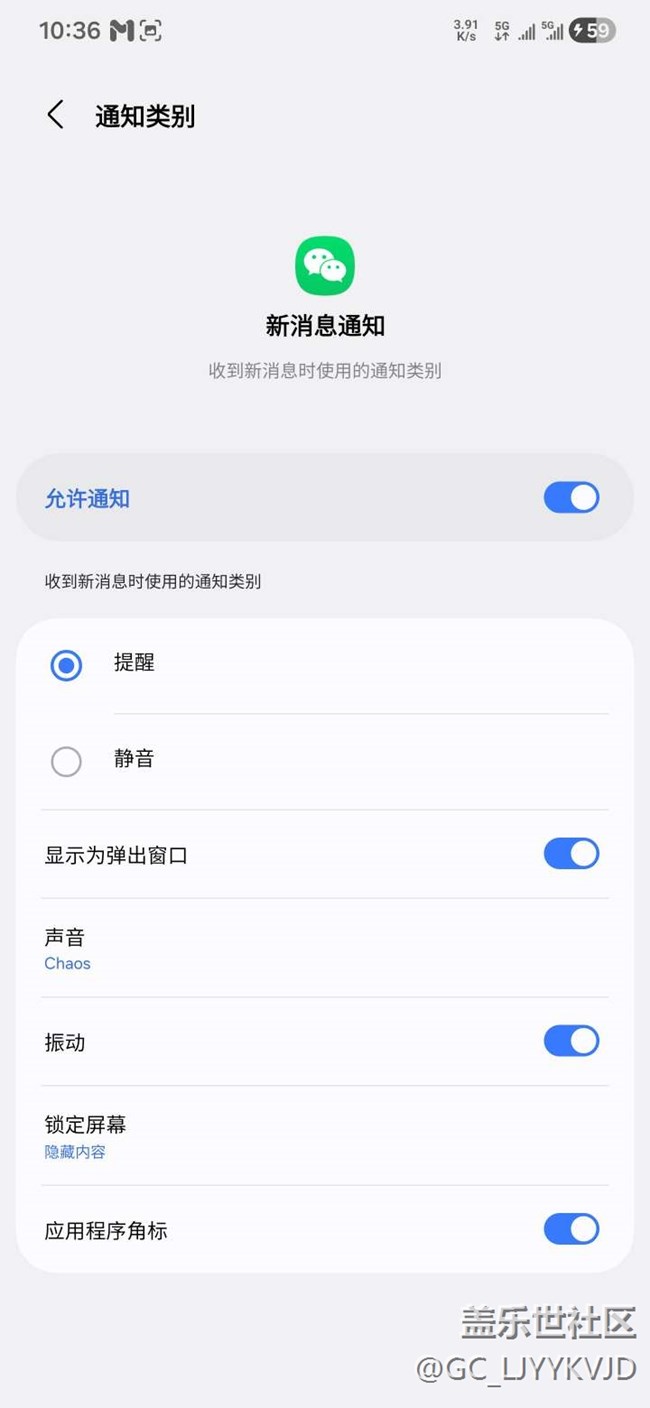Turn off the 允许通知 switch
Screen dimensions: 650x1408
(x=571, y=498)
